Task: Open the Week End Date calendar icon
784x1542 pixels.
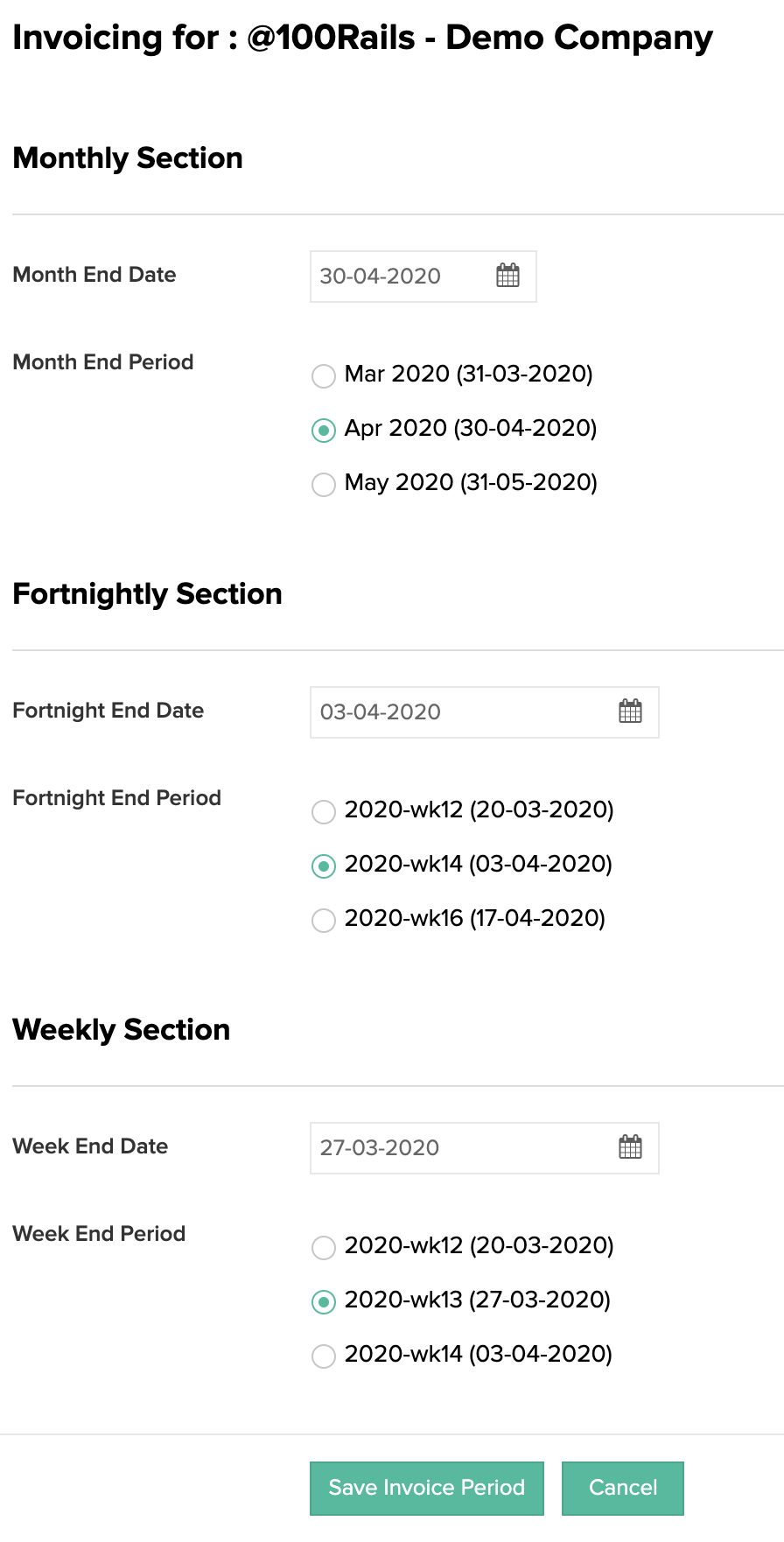Action: coord(630,1147)
